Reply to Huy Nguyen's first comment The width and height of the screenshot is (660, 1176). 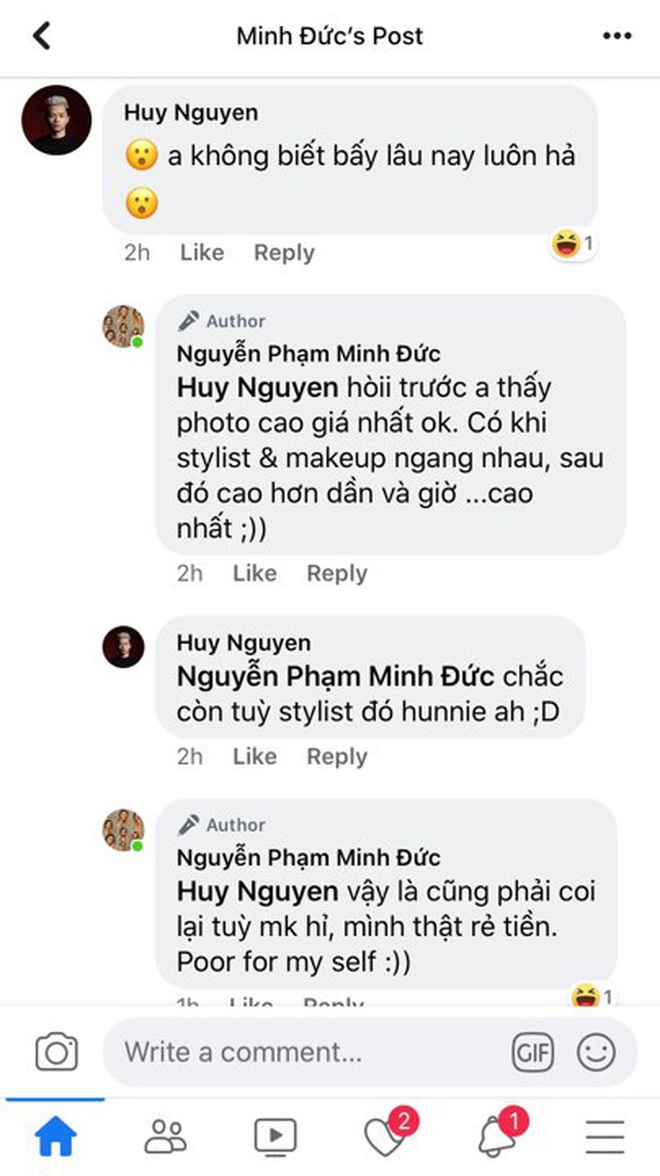click(284, 253)
